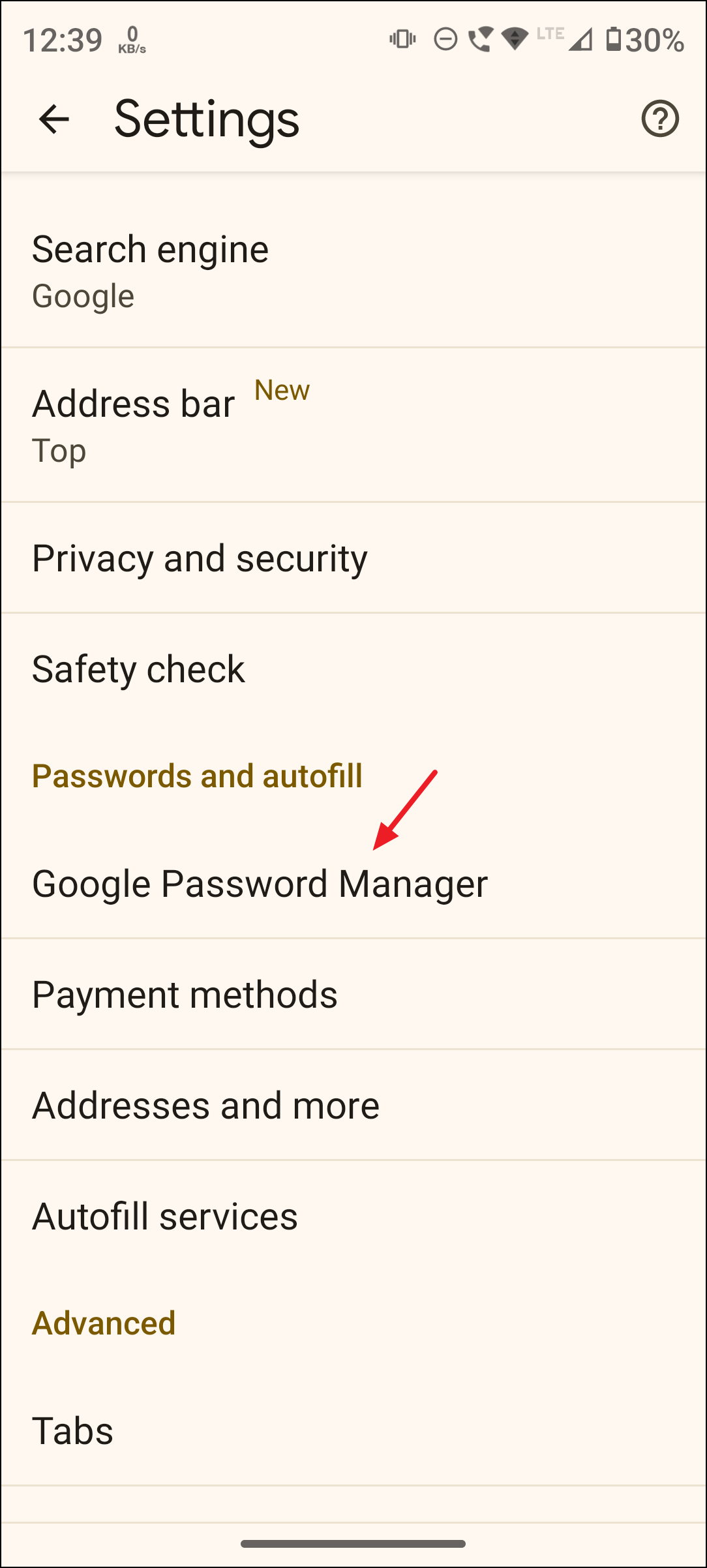The image size is (707, 1568).
Task: Open Payment methods
Action: point(353,994)
